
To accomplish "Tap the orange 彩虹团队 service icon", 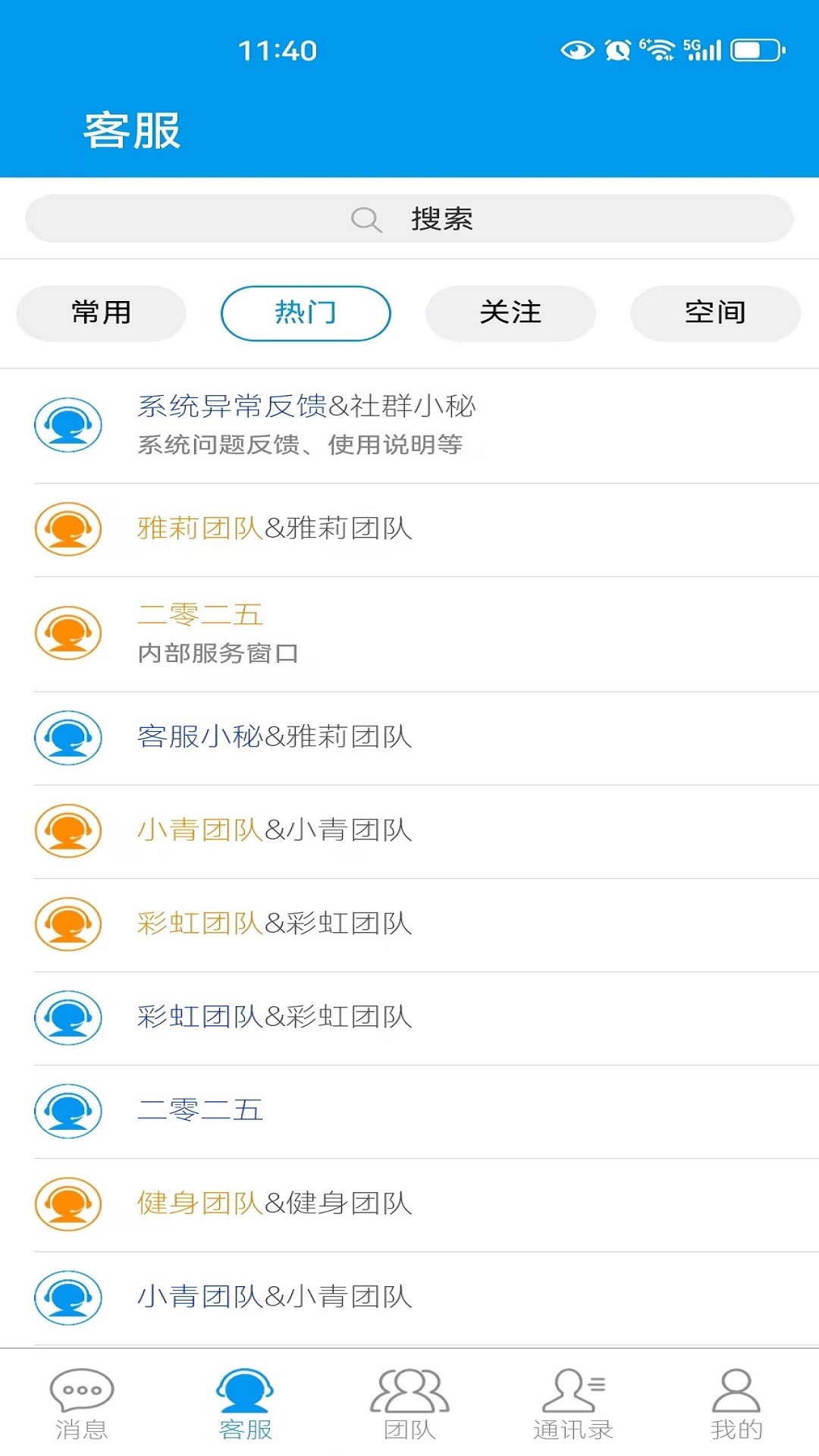I will [67, 924].
